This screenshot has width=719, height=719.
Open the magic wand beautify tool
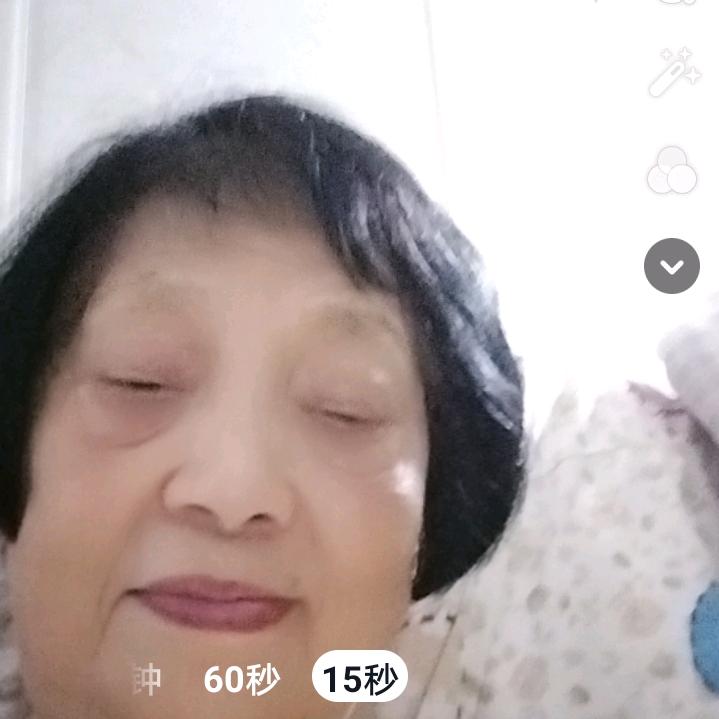[x=673, y=72]
